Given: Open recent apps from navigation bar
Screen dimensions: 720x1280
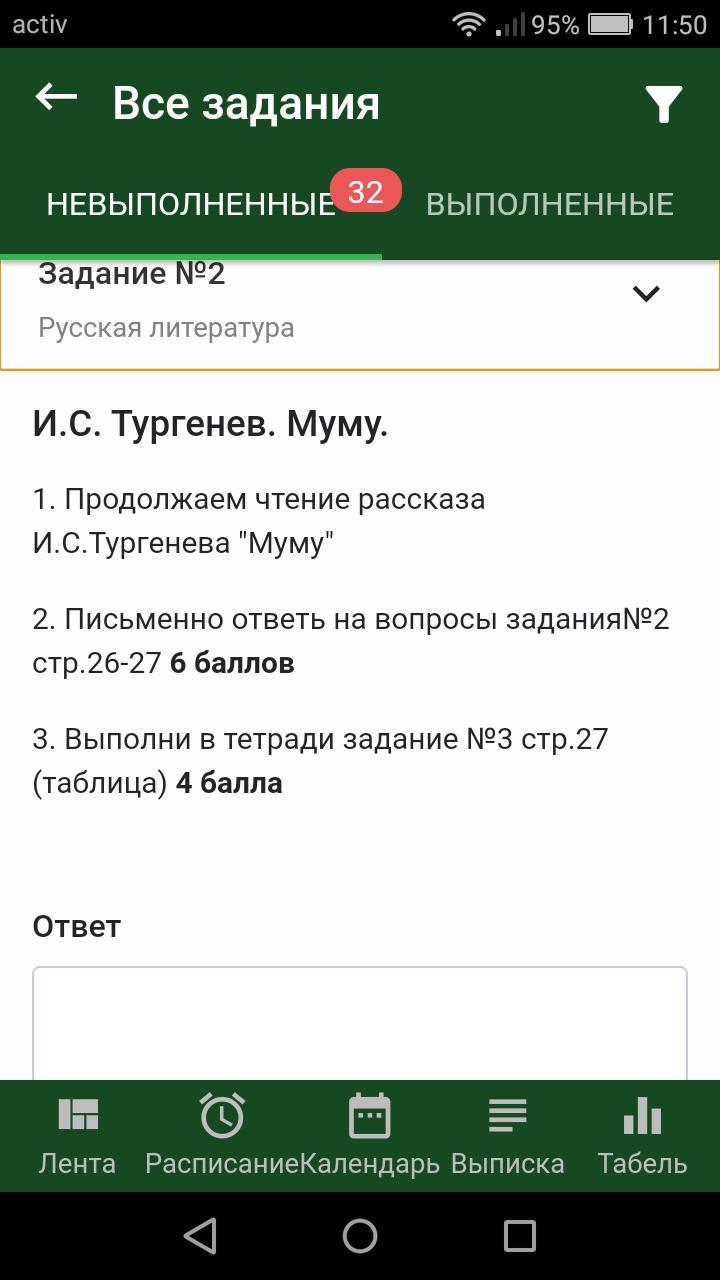Looking at the screenshot, I should pyautogui.click(x=520, y=1236).
